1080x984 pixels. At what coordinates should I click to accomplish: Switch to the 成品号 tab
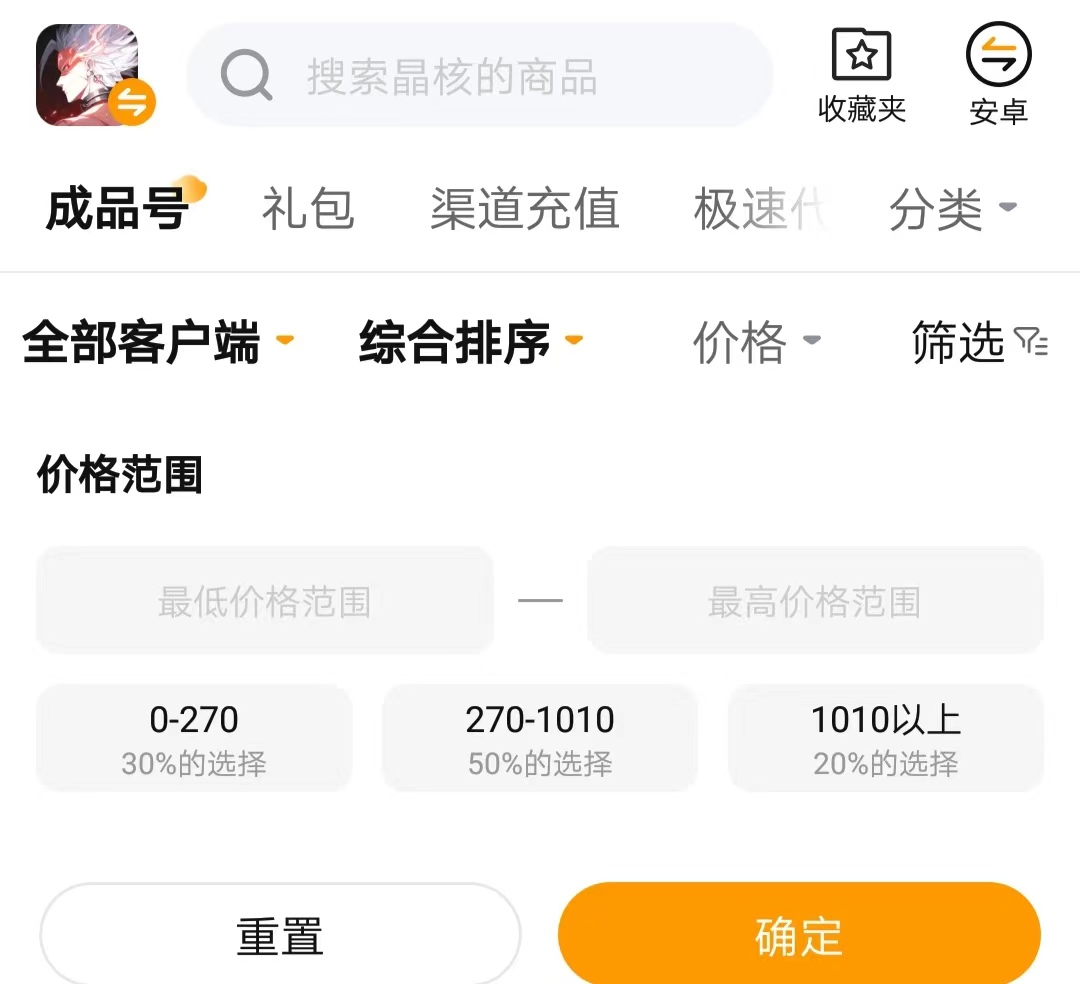click(x=118, y=210)
